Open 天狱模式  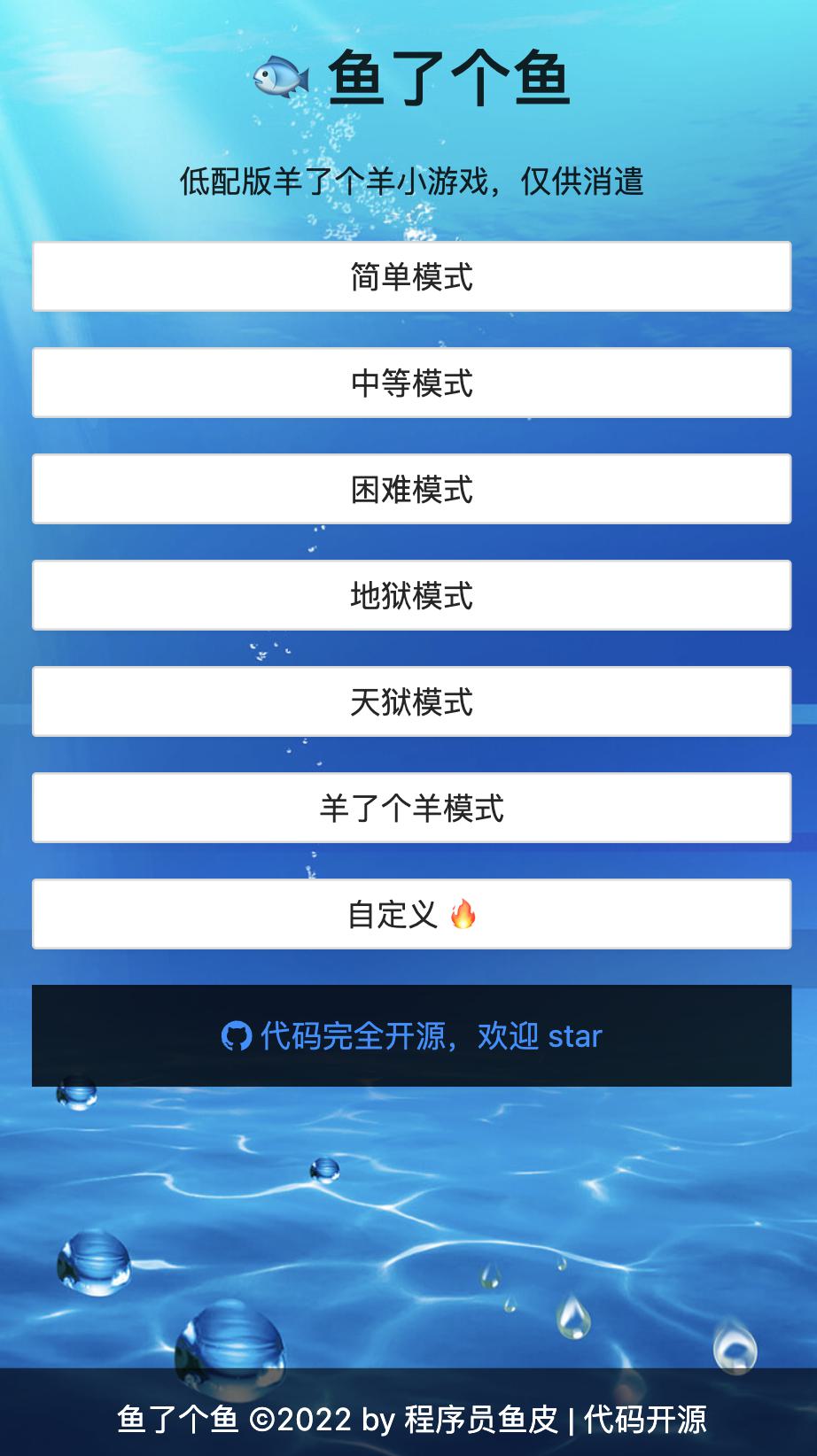[x=411, y=701]
